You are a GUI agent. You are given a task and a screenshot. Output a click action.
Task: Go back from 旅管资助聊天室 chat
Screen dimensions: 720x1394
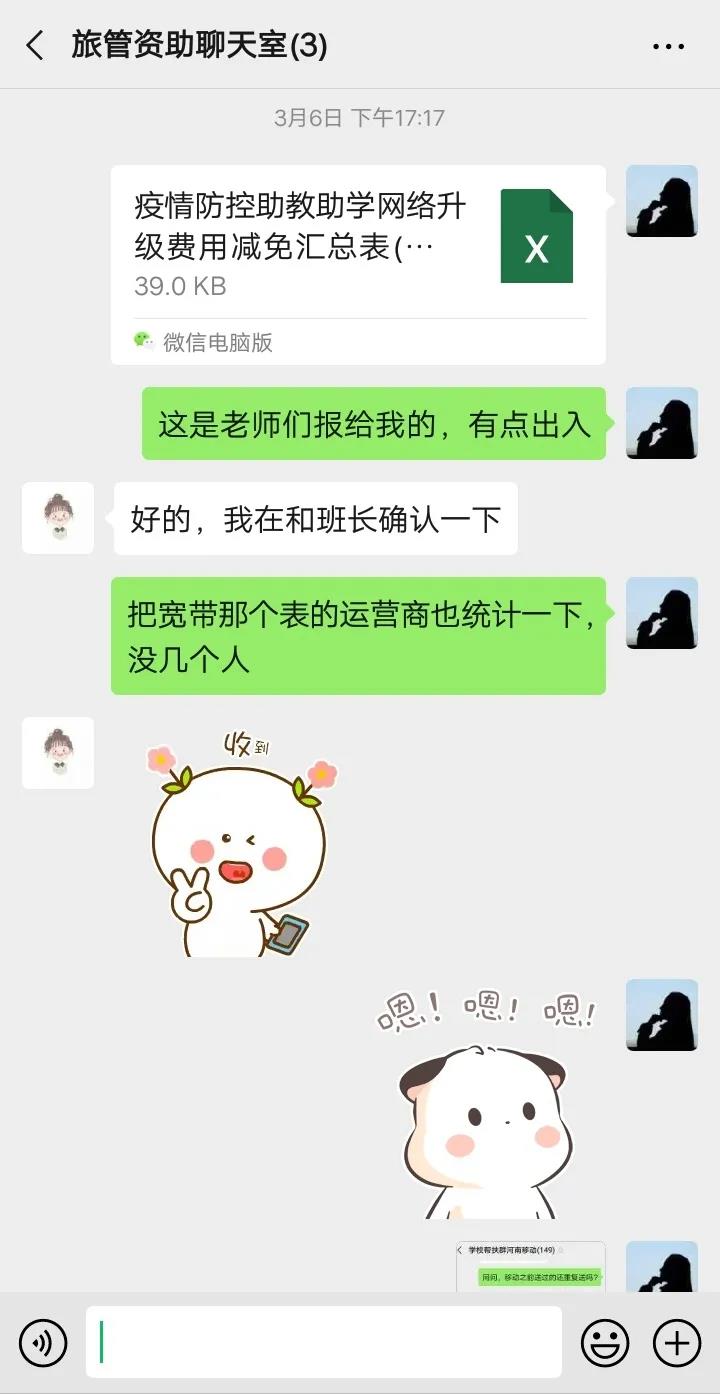point(36,45)
